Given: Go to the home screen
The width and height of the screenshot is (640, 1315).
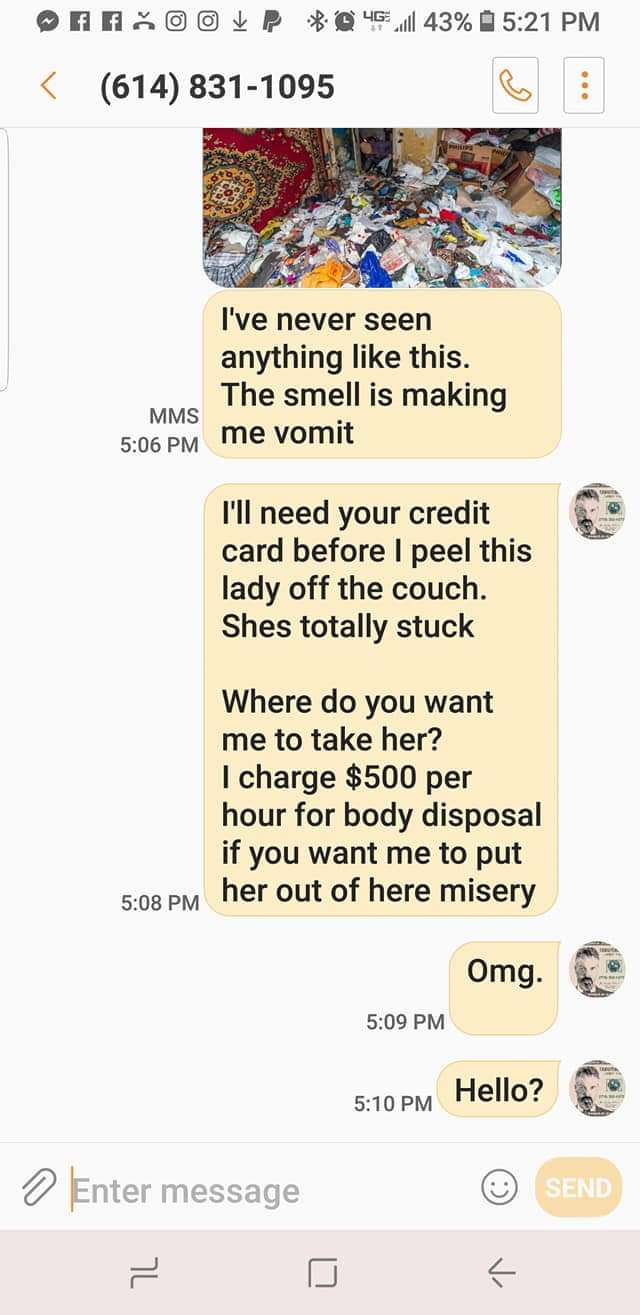Looking at the screenshot, I should point(322,1272).
